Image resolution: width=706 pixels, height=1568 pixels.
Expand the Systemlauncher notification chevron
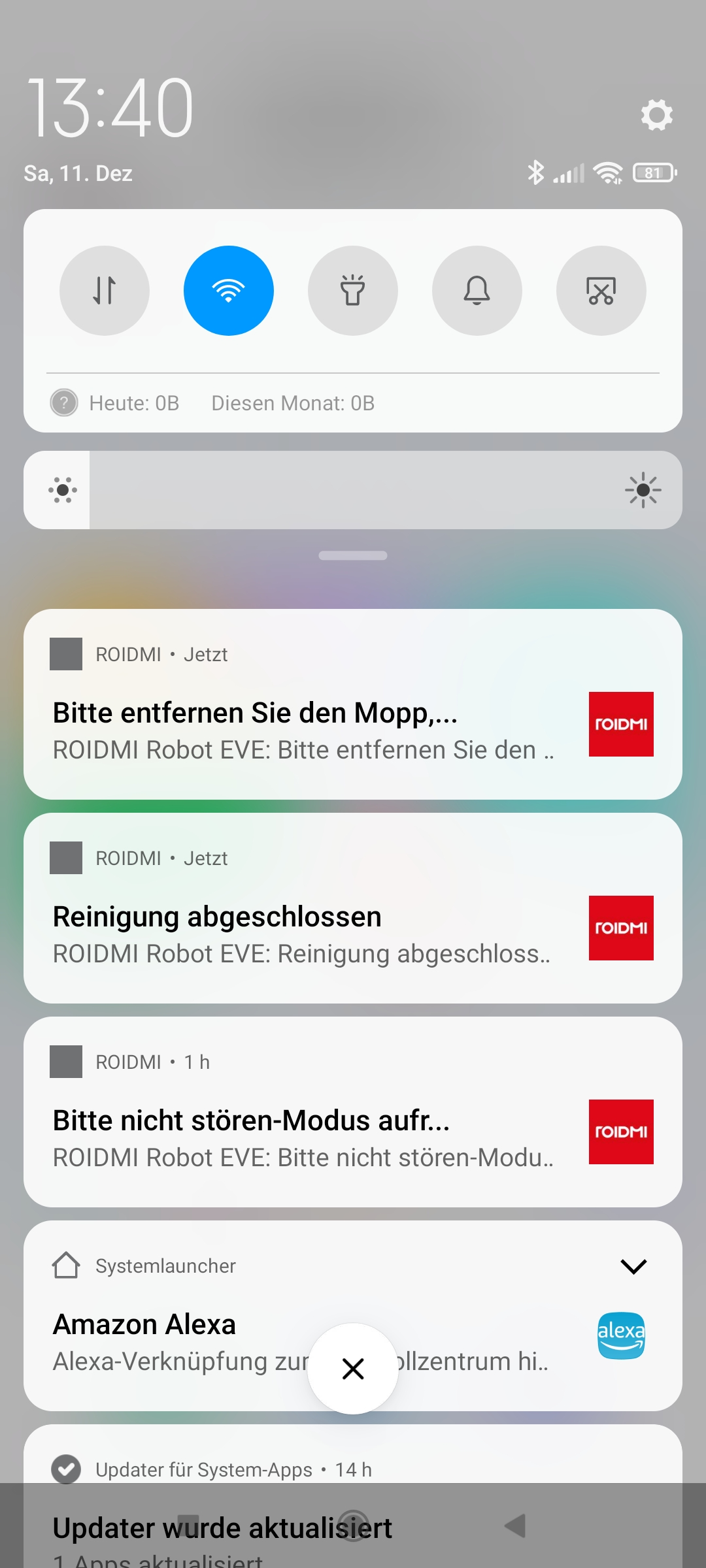coord(633,1266)
